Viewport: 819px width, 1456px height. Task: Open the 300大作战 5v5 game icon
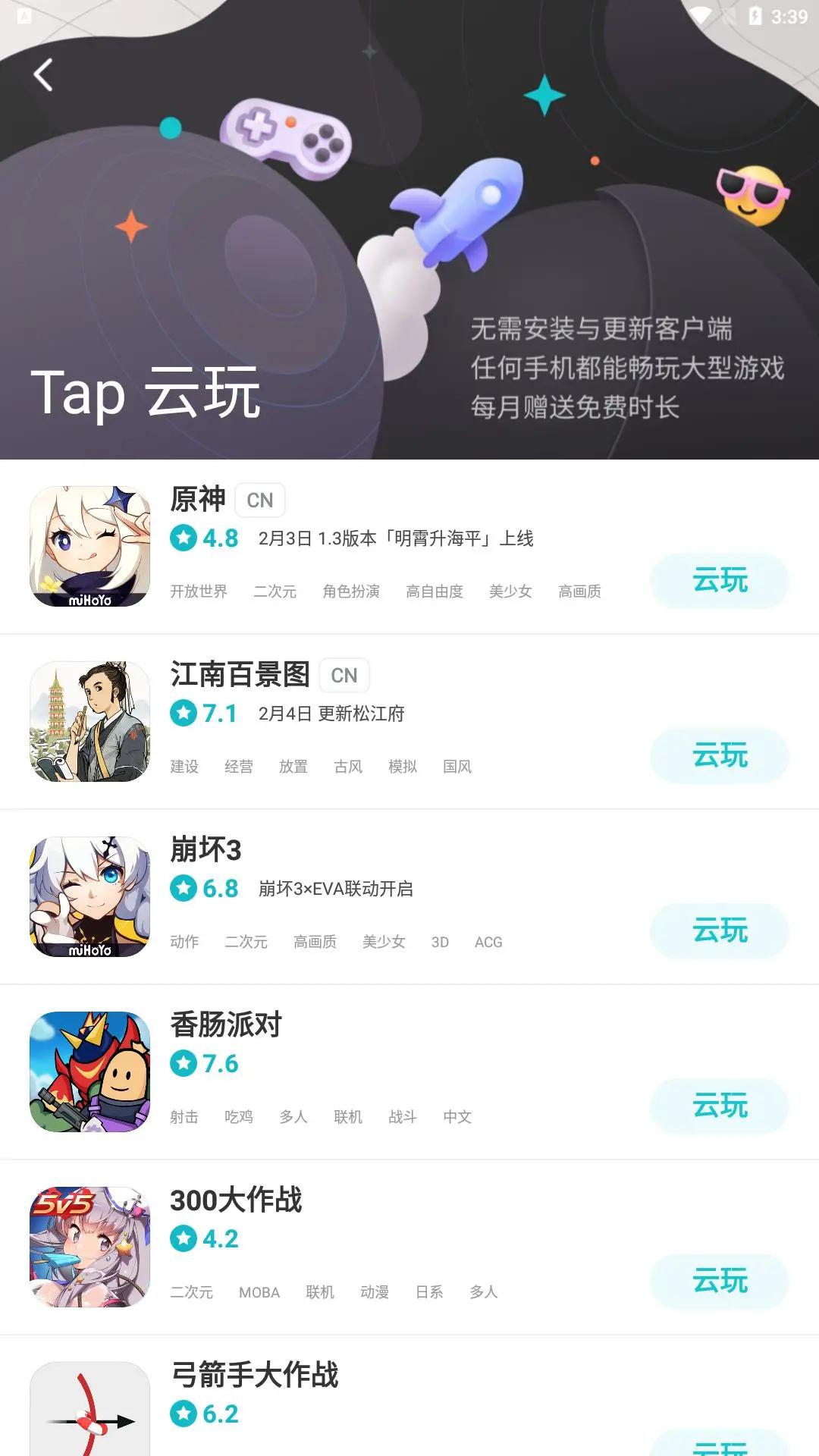(x=89, y=1247)
